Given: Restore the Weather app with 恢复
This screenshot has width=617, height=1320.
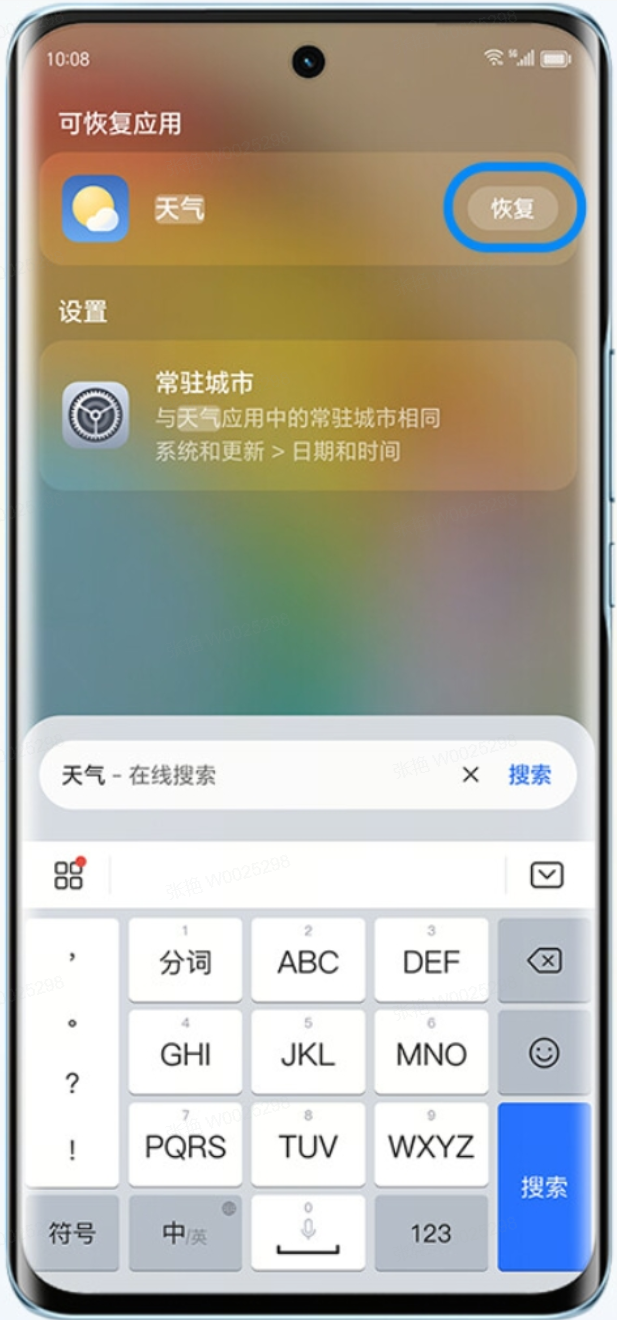Looking at the screenshot, I should pos(512,208).
